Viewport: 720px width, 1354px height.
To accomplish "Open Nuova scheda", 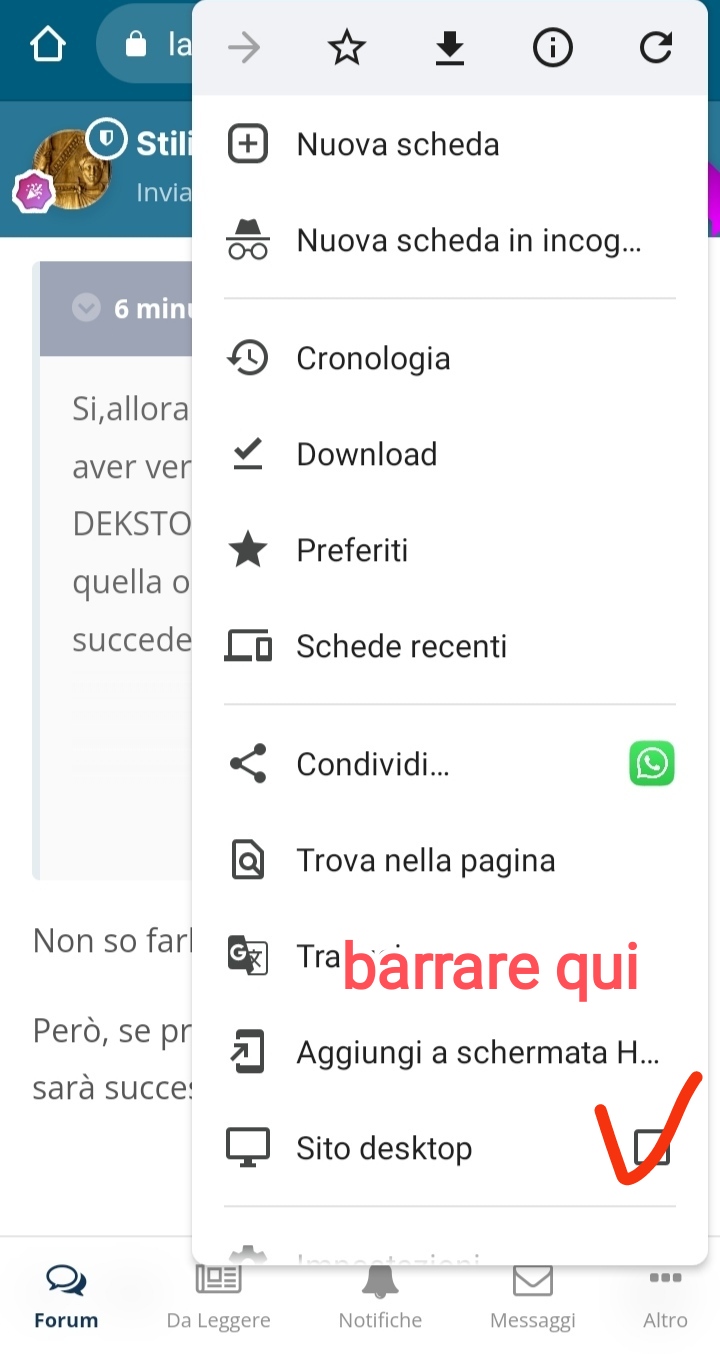I will pos(450,144).
